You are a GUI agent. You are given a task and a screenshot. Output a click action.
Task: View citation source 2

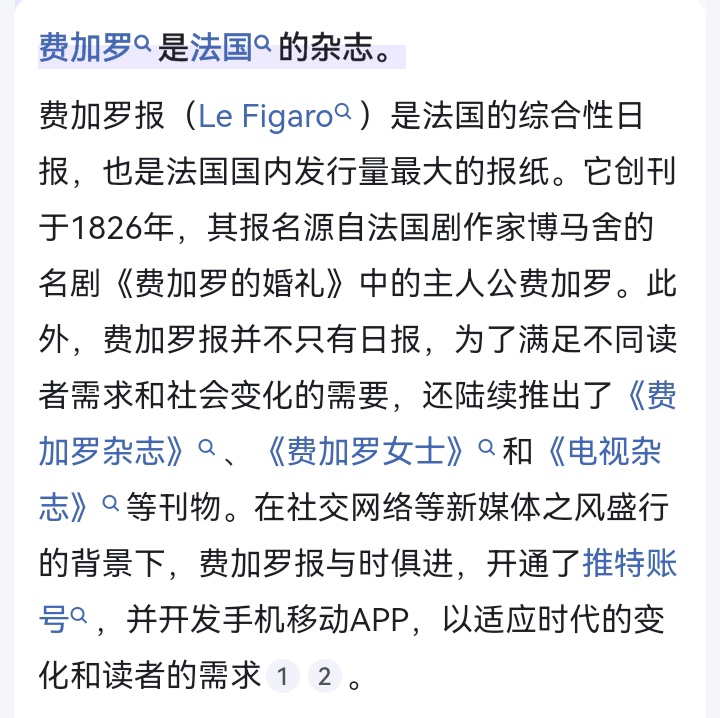323,677
